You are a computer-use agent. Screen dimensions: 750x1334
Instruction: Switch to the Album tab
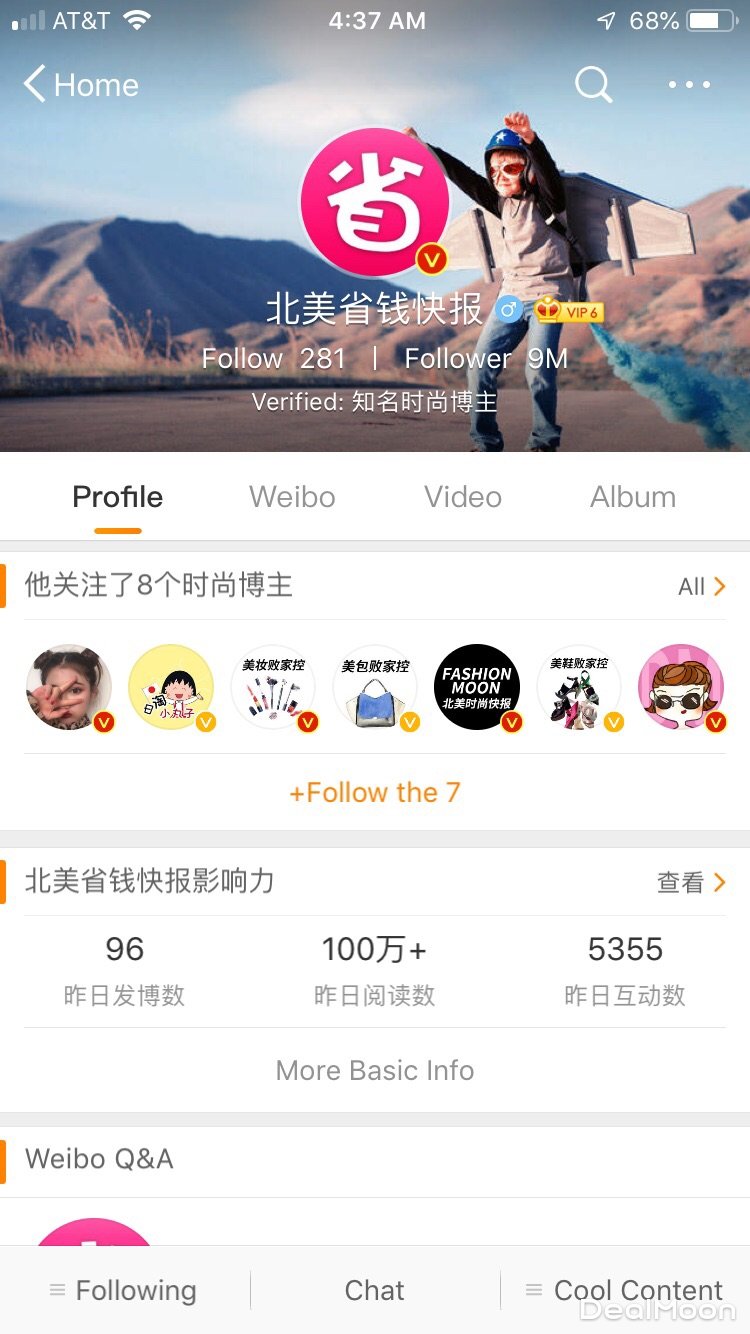pos(632,497)
